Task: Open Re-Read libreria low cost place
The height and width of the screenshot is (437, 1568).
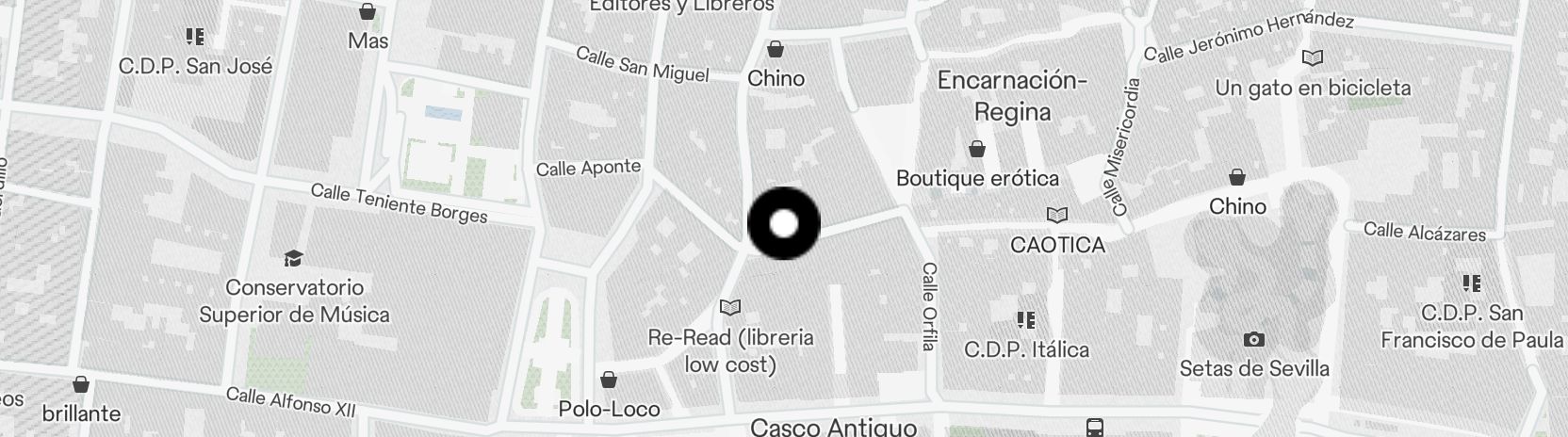Action: click(729, 307)
